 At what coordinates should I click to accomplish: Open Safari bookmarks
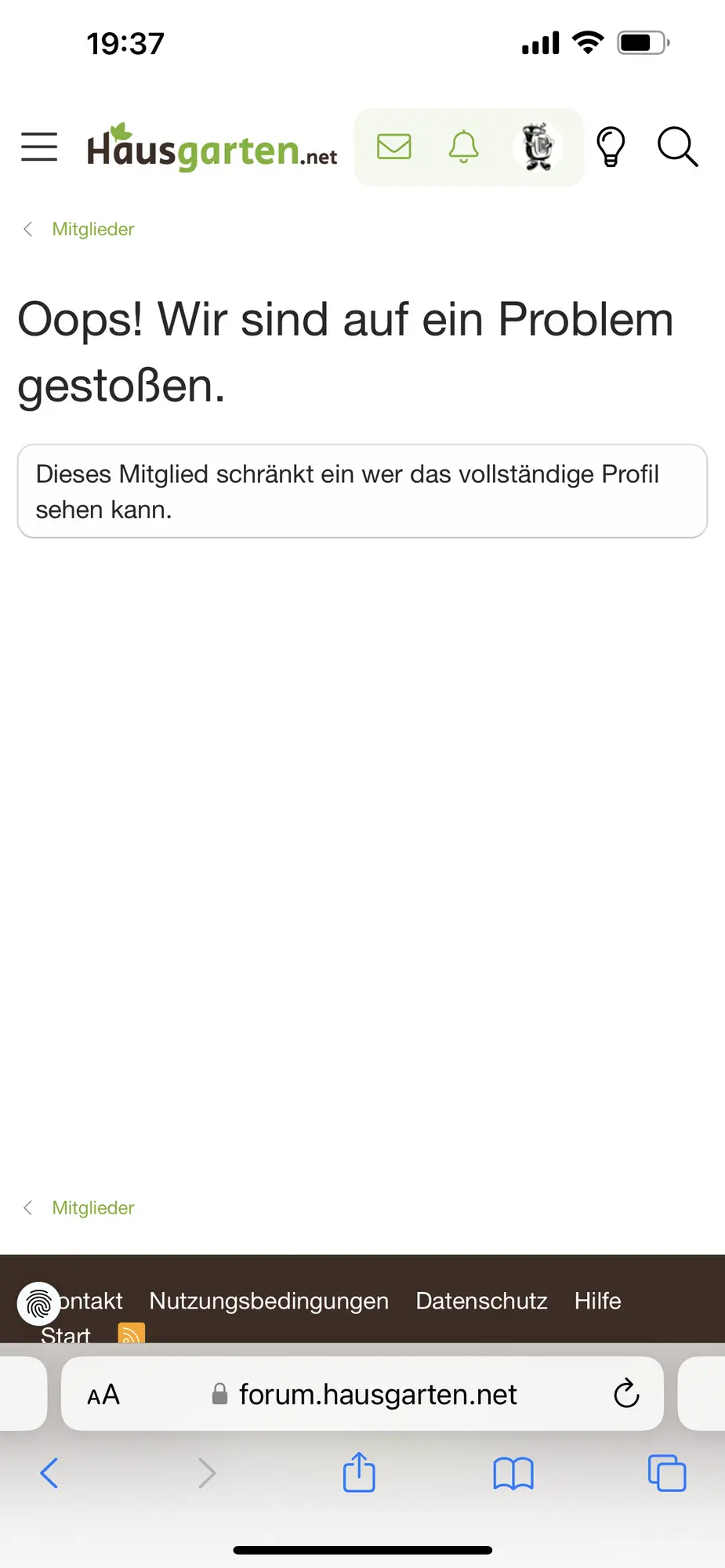(513, 1473)
